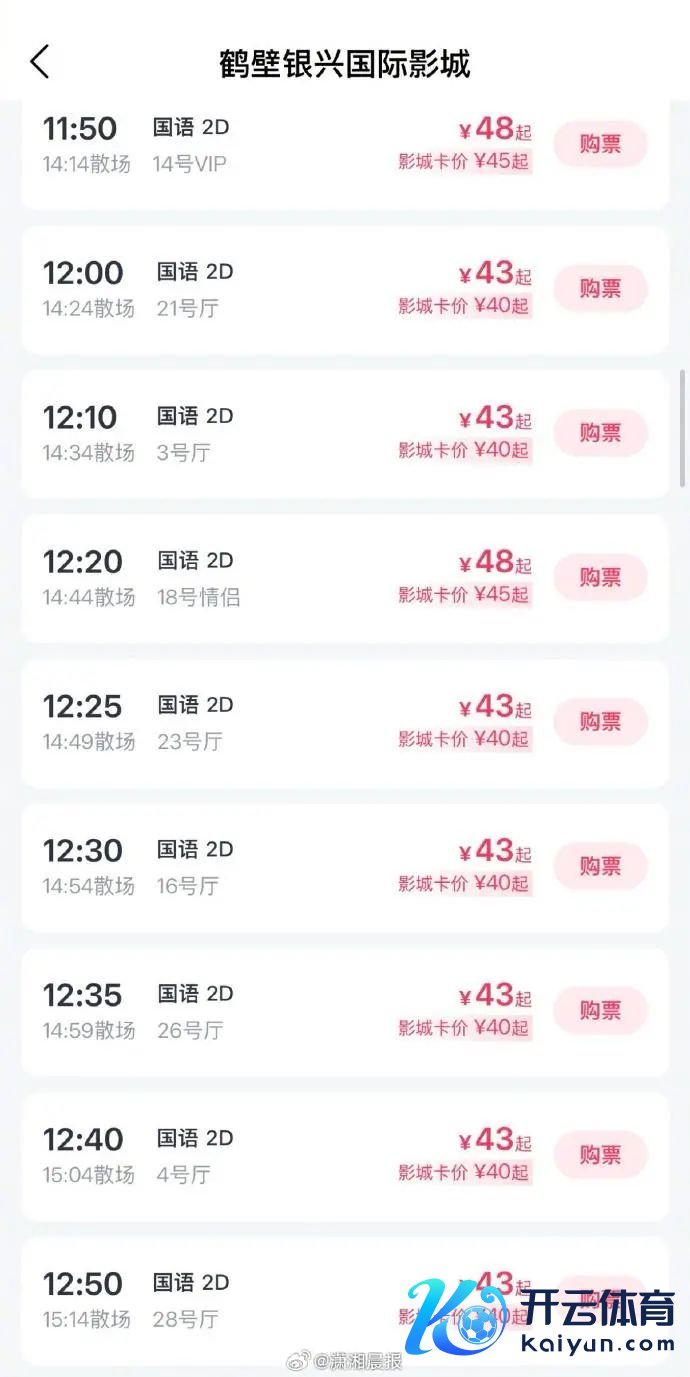Tap 购票 for the 12:40 showing
690x1377 pixels.
tap(600, 1155)
